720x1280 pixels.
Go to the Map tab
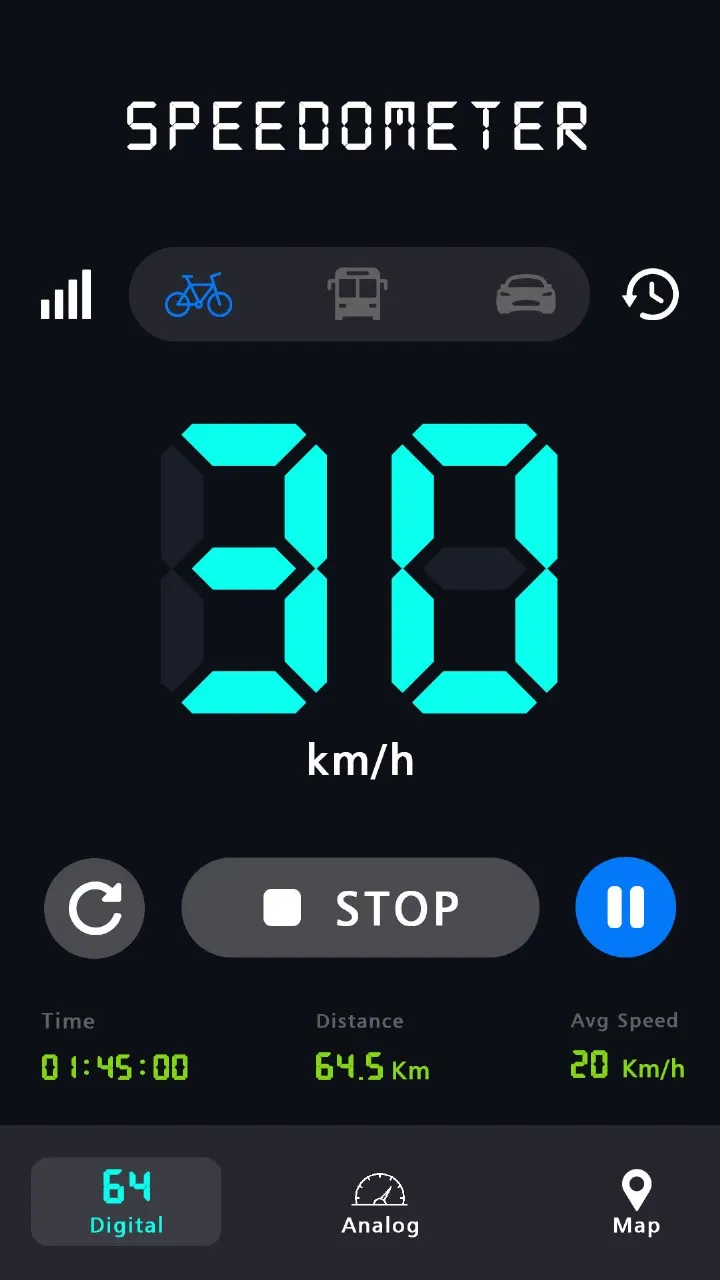(636, 1203)
